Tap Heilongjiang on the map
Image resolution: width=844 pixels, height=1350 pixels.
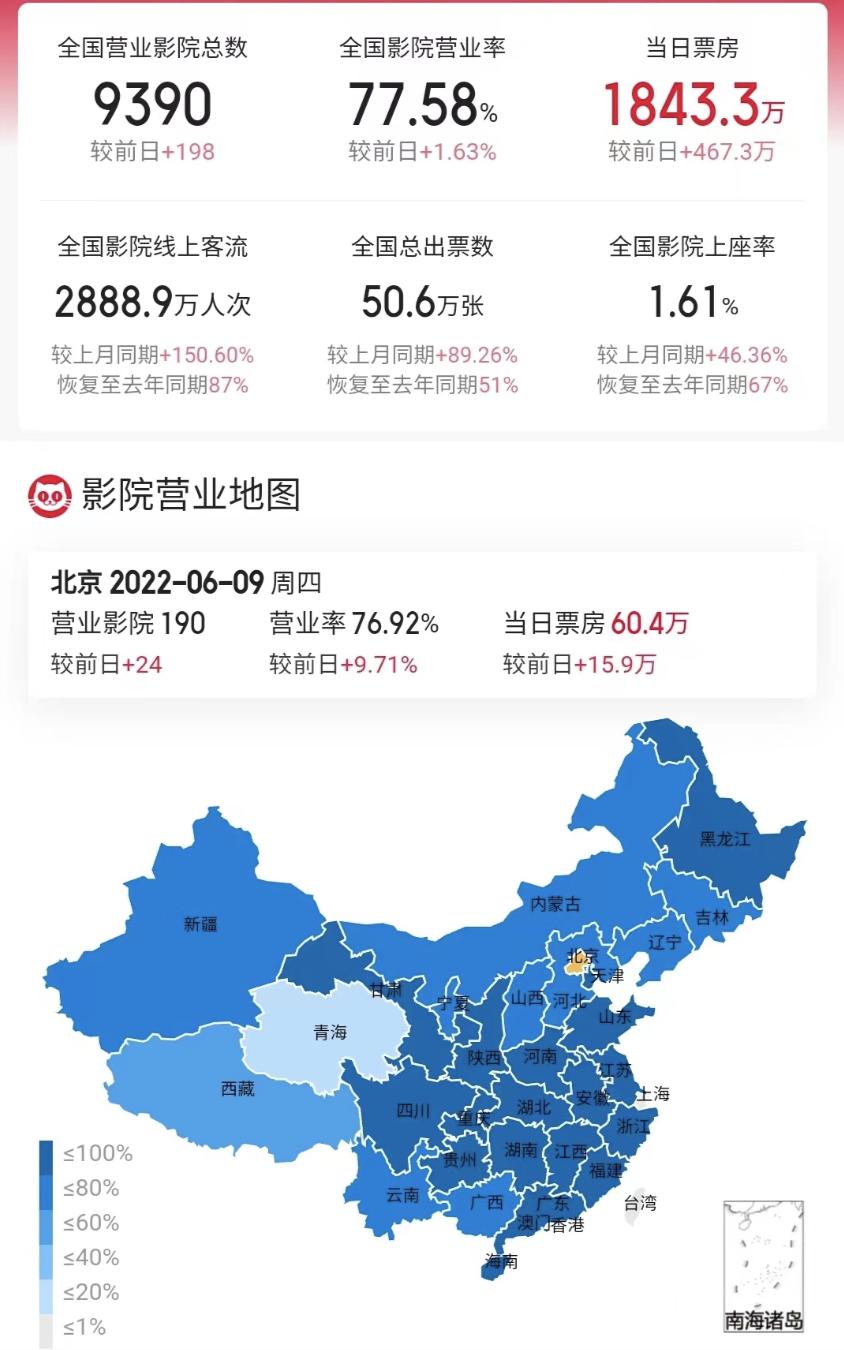(724, 838)
